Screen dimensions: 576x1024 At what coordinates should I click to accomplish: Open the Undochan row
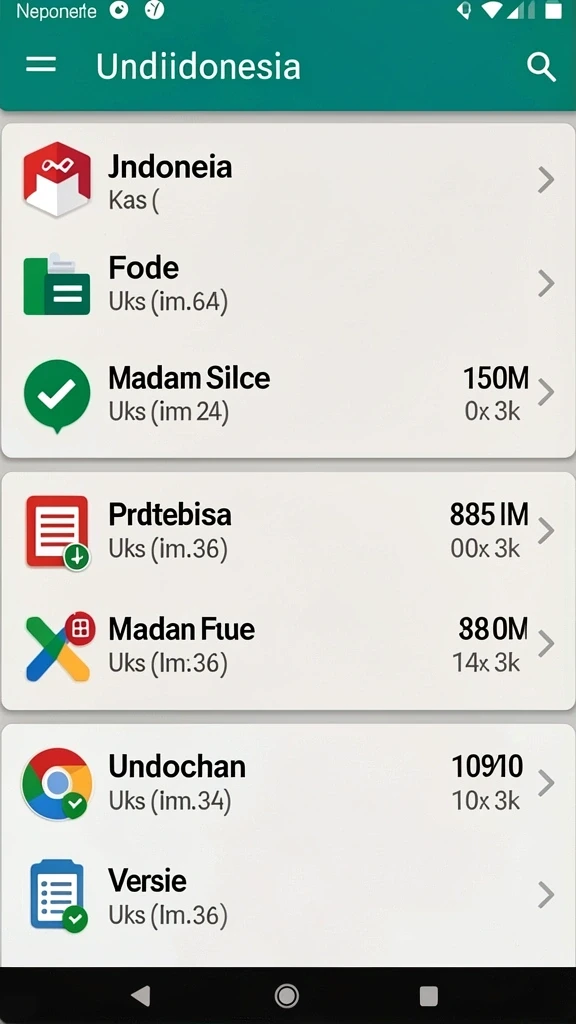click(x=288, y=782)
